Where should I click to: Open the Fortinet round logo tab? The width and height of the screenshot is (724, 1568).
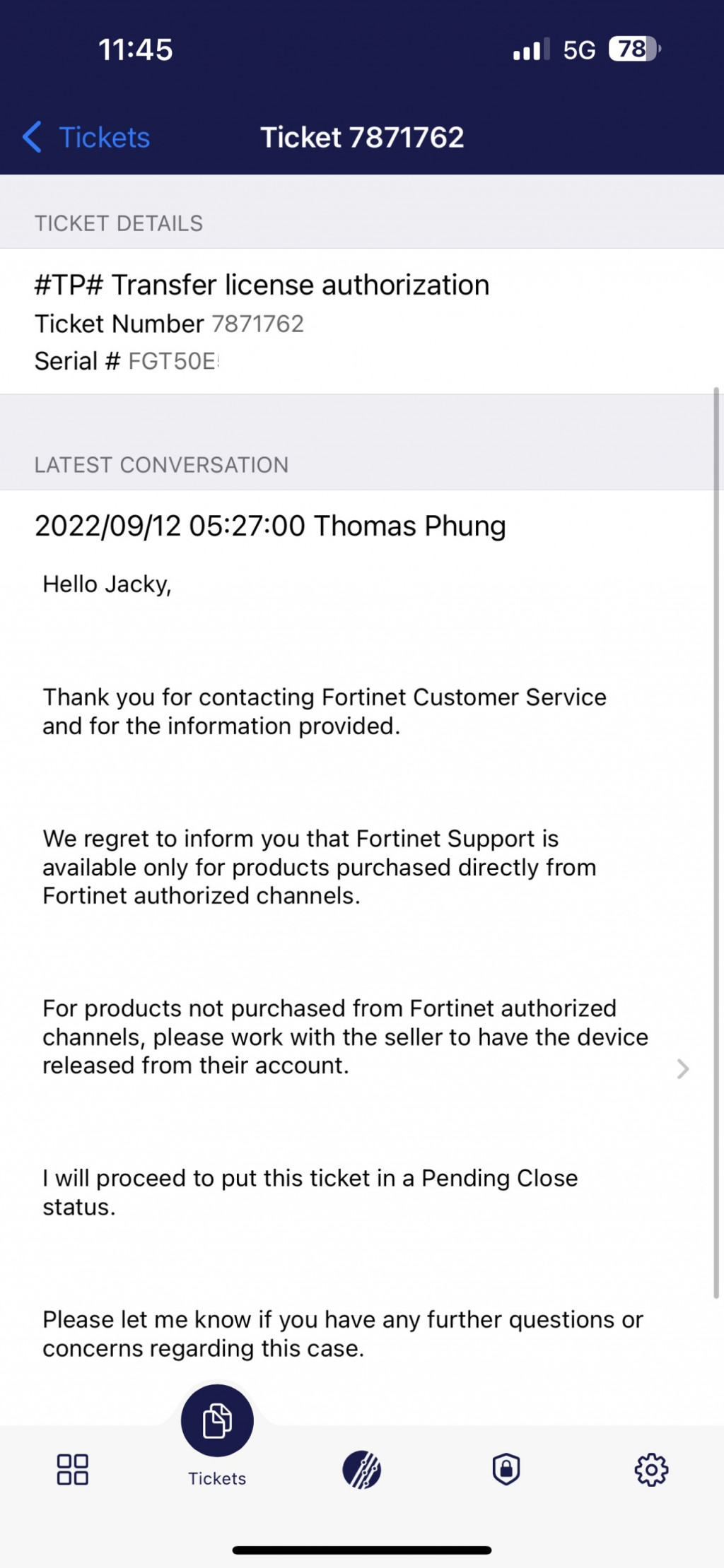[362, 1470]
